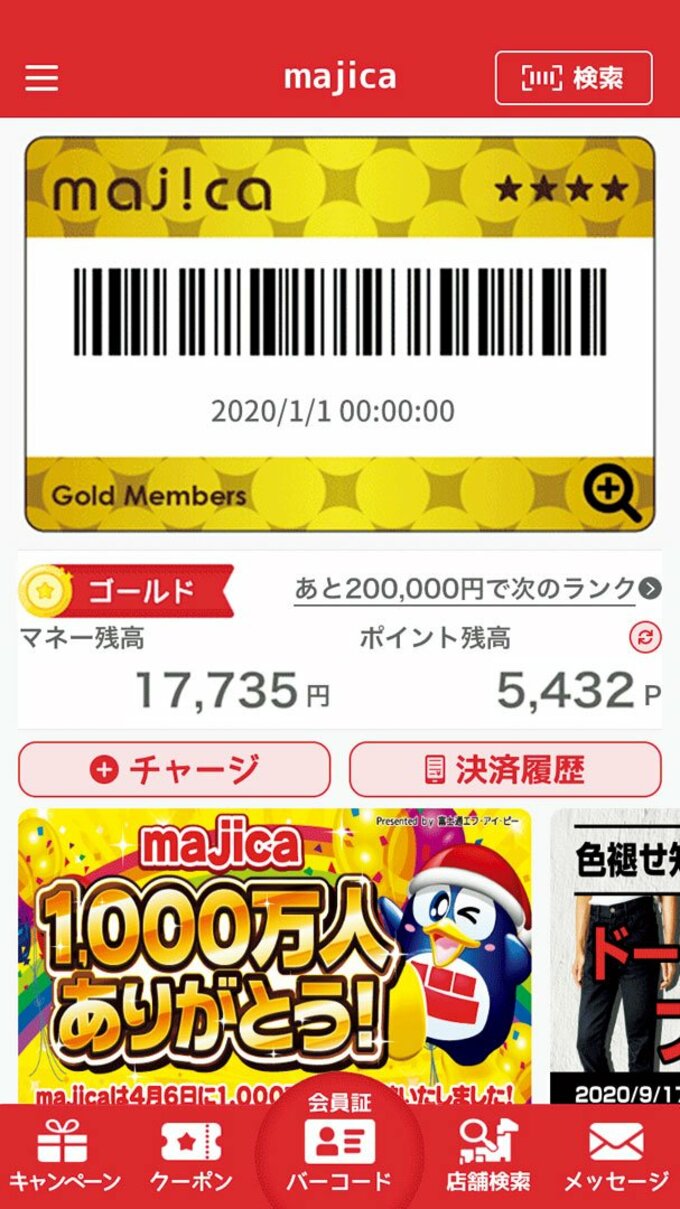
Task: Refresh the point balance
Action: [645, 638]
